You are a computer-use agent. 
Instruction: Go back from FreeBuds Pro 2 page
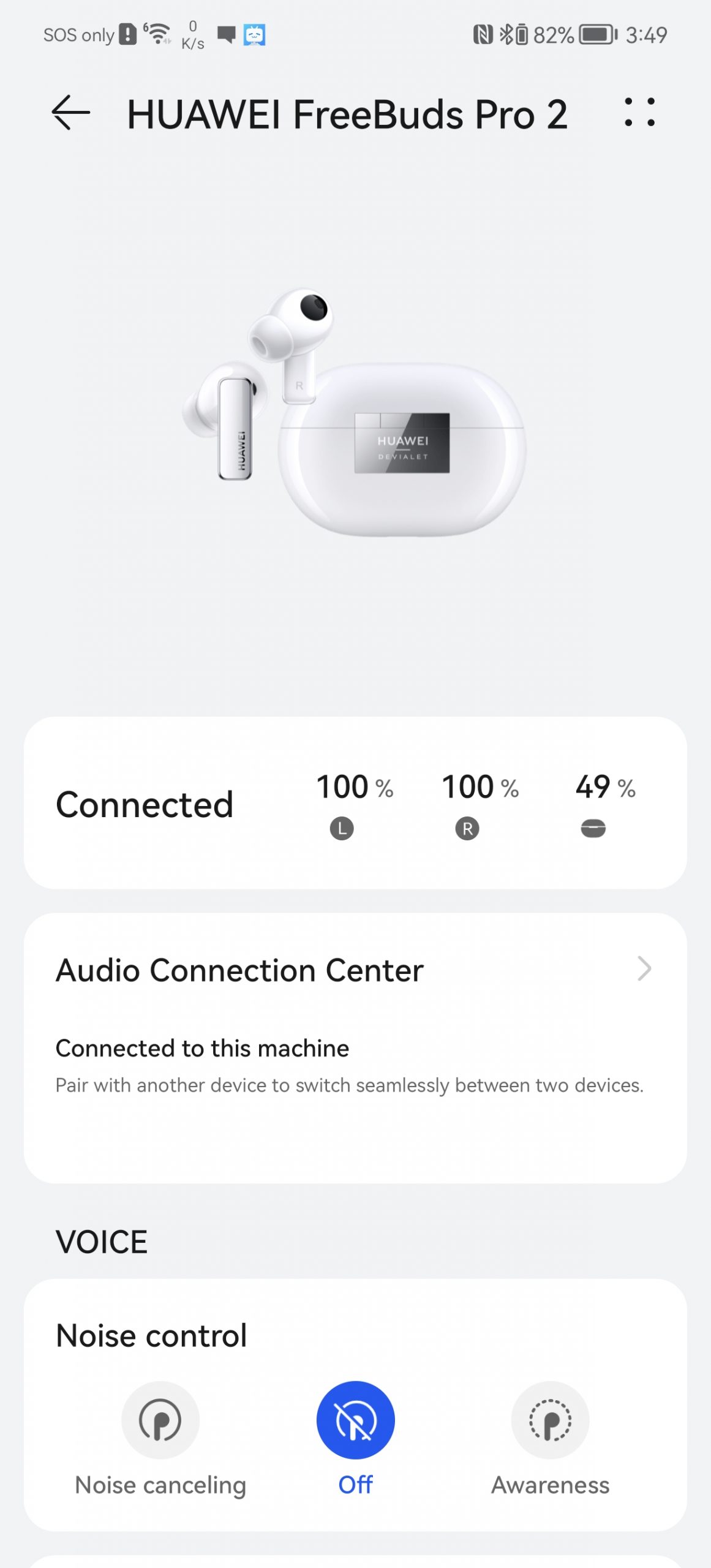[71, 113]
